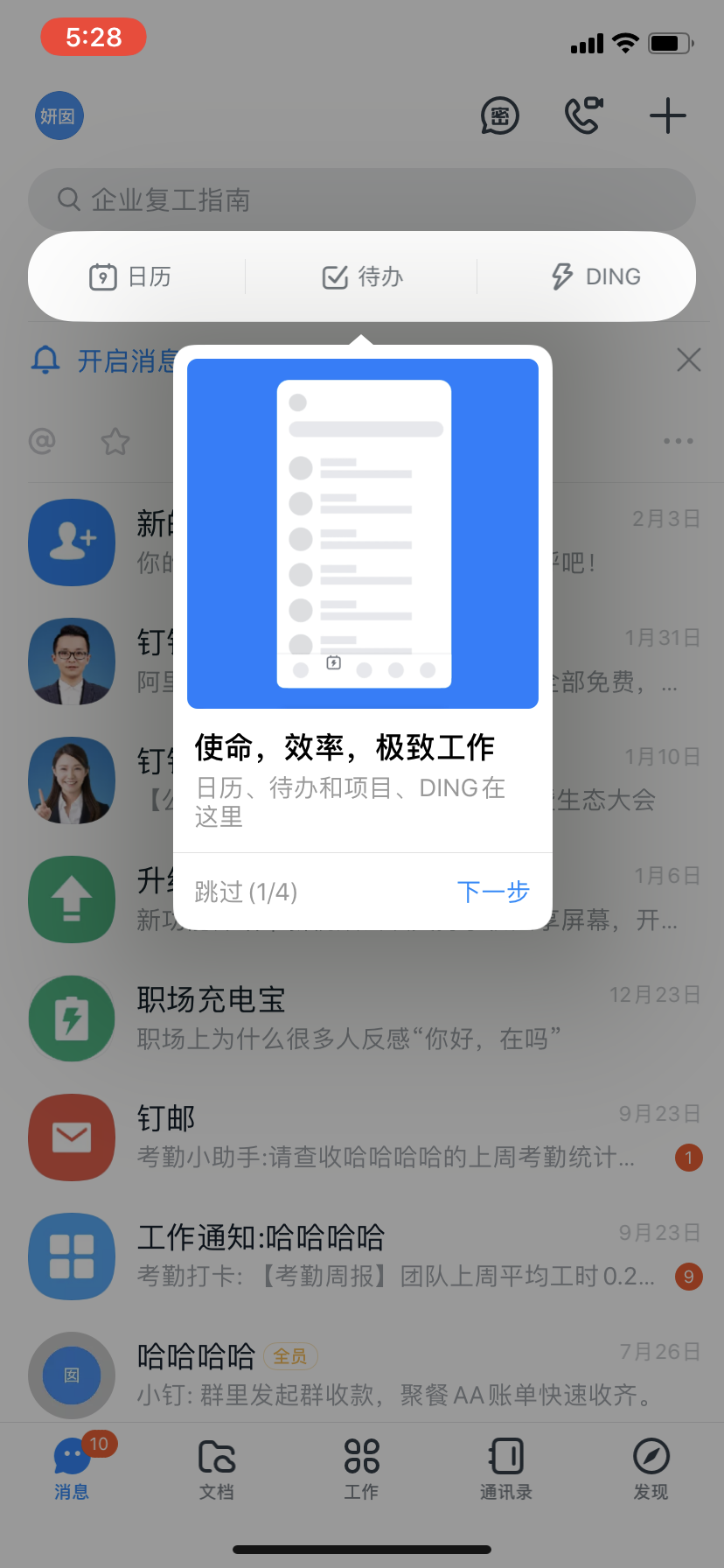Open the plus add menu

point(667,115)
